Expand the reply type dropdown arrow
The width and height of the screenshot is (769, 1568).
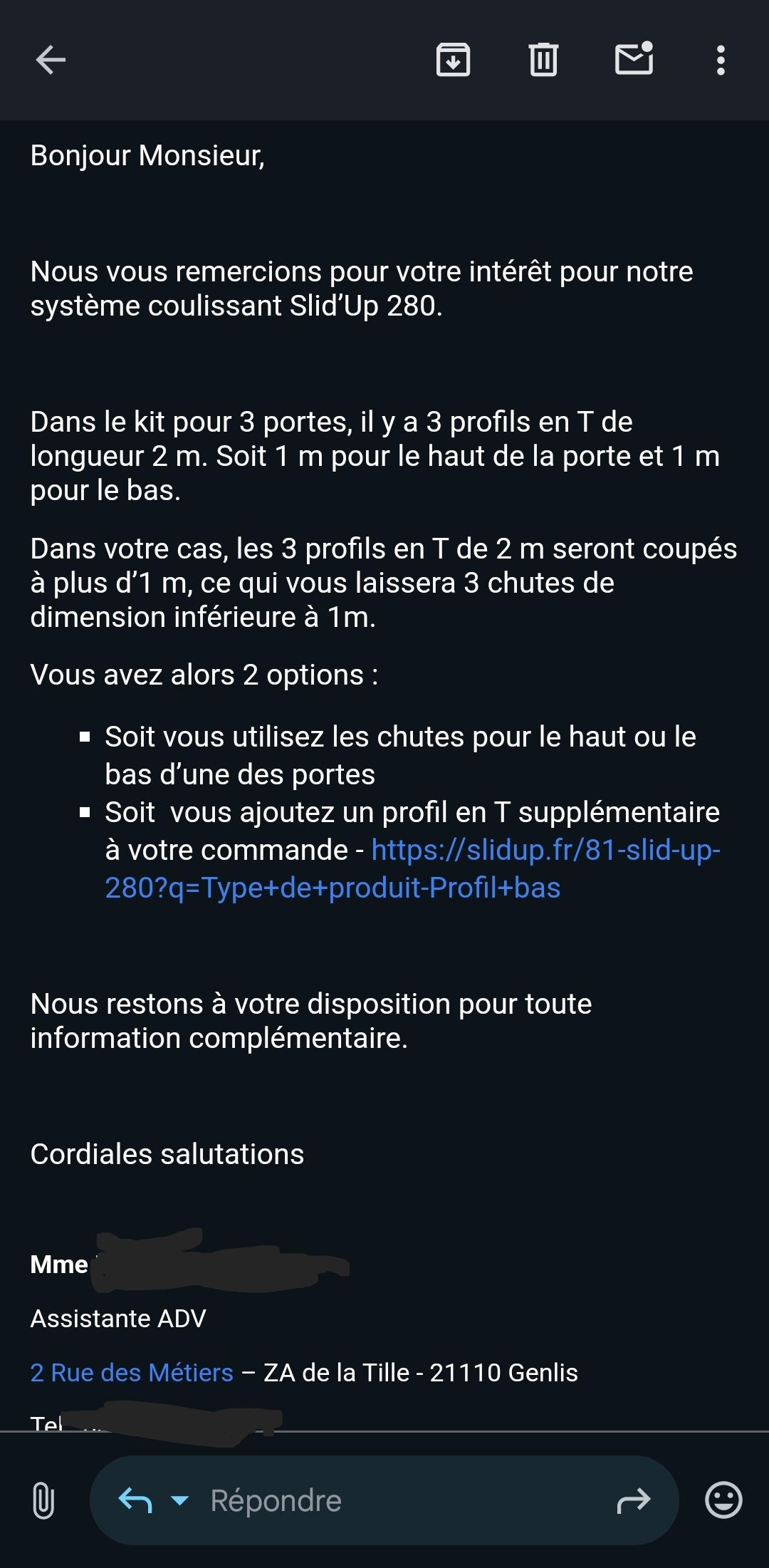[x=181, y=1501]
